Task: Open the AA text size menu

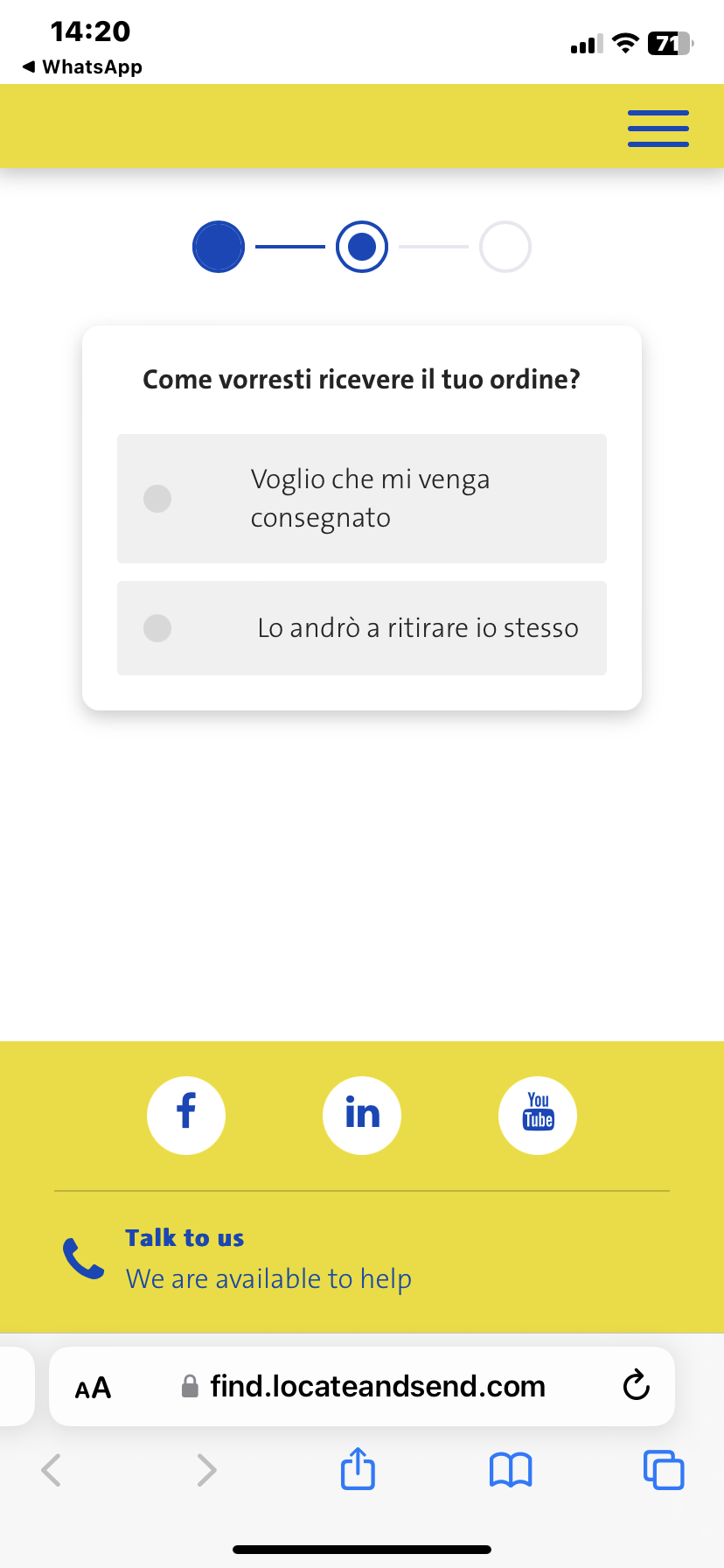Action: [x=94, y=1388]
